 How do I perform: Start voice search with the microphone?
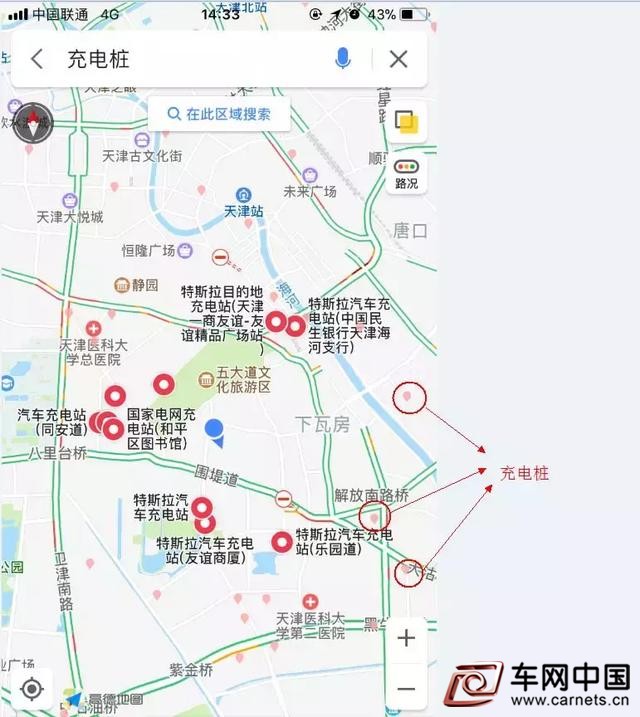click(x=343, y=59)
